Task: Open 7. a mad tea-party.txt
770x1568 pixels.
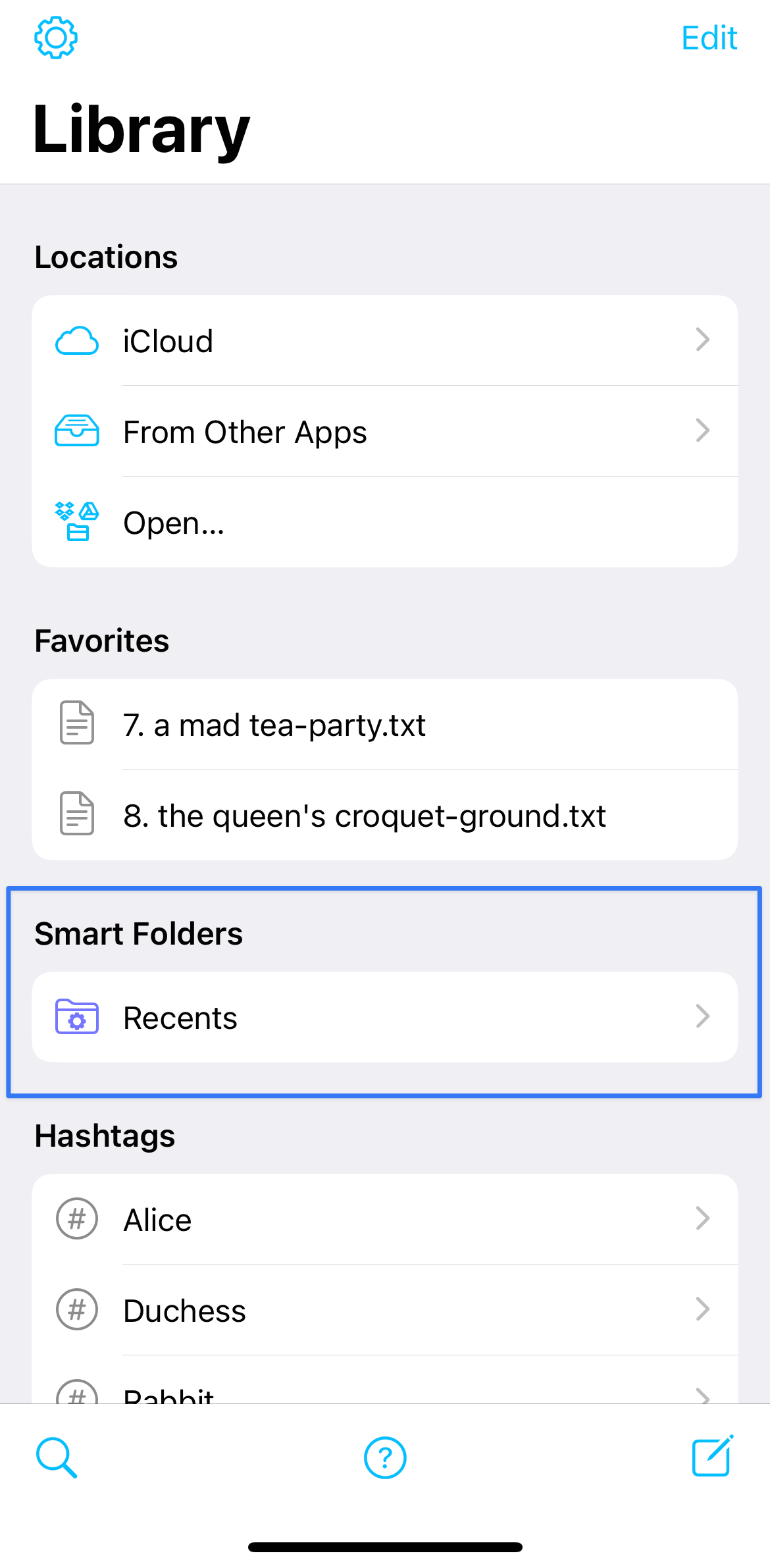Action: (x=384, y=725)
